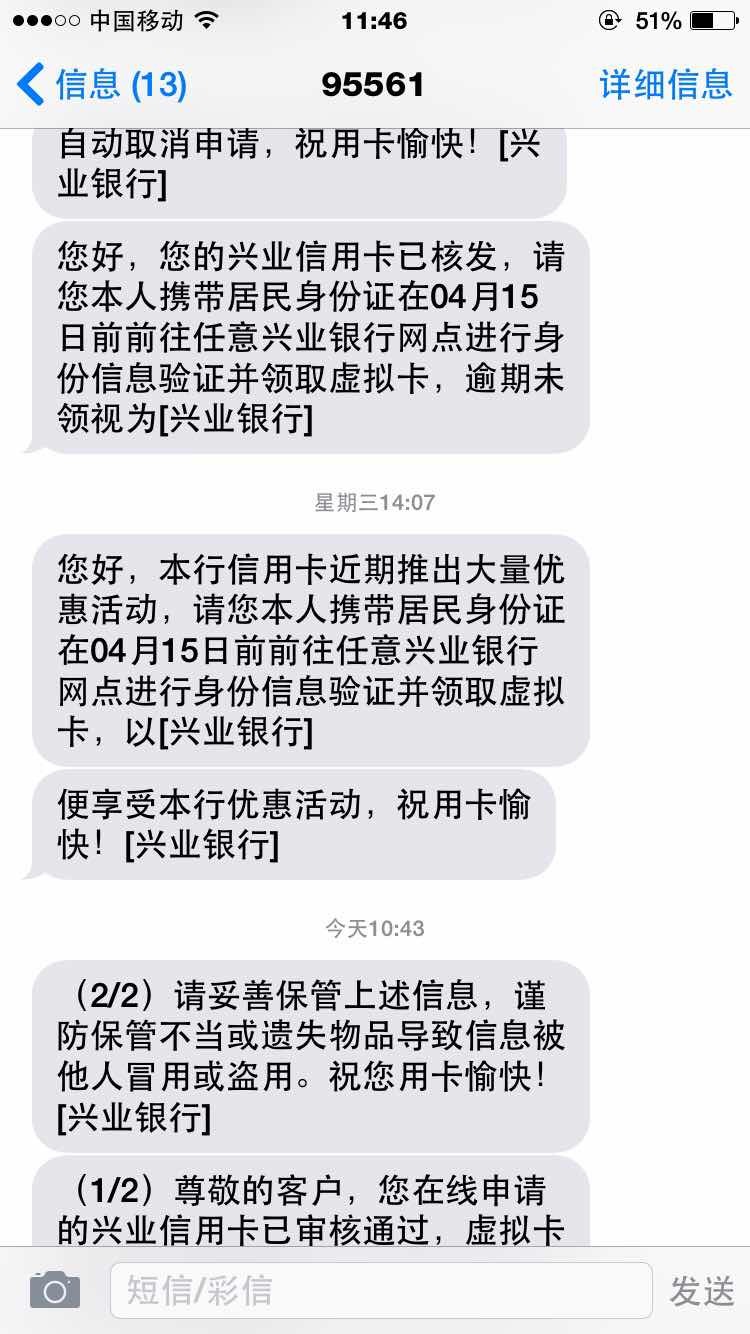This screenshot has height=1334, width=750.
Task: Open 详细信息 for this conversation
Action: 665,85
